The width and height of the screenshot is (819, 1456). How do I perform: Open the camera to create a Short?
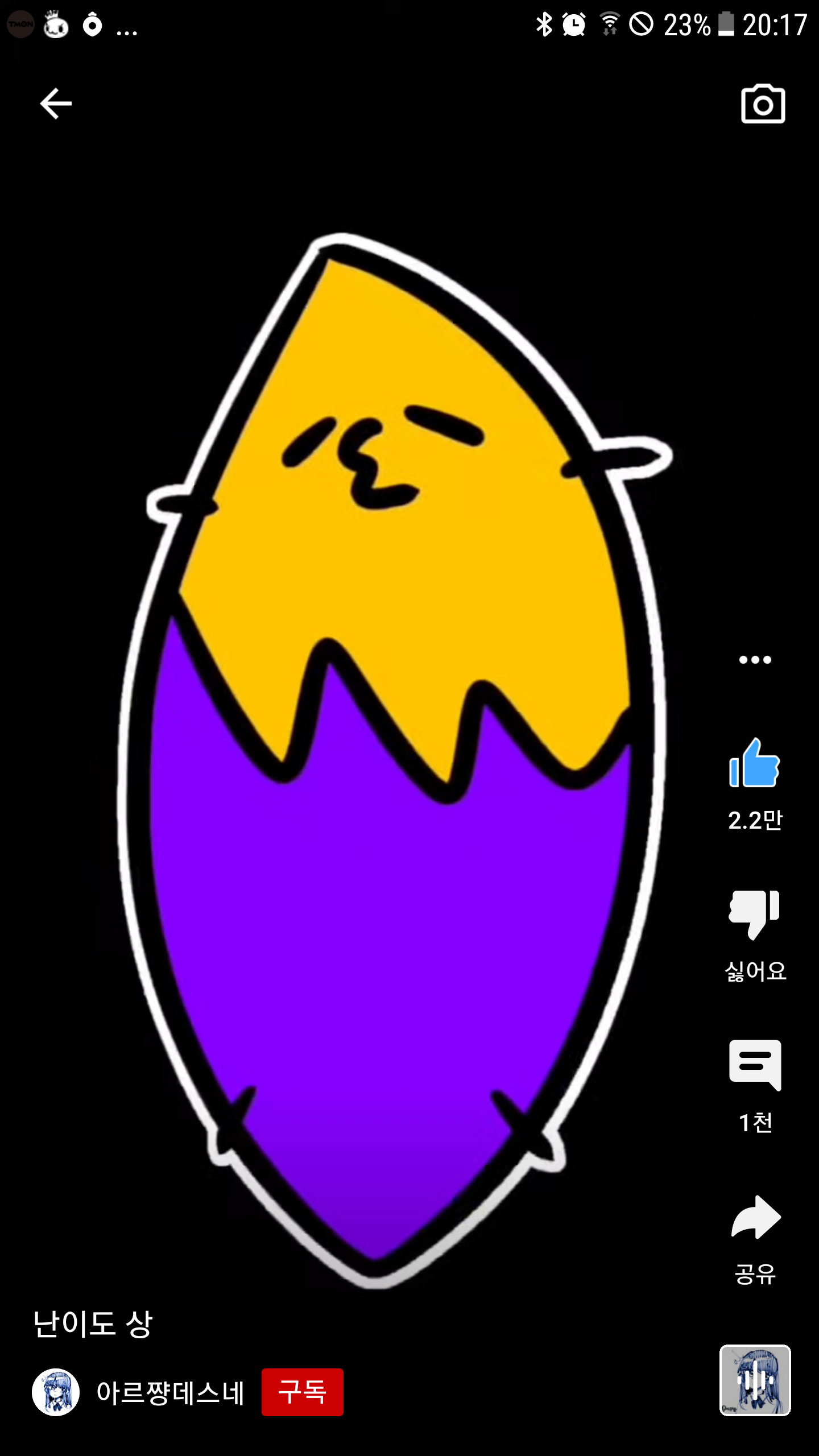pyautogui.click(x=763, y=104)
